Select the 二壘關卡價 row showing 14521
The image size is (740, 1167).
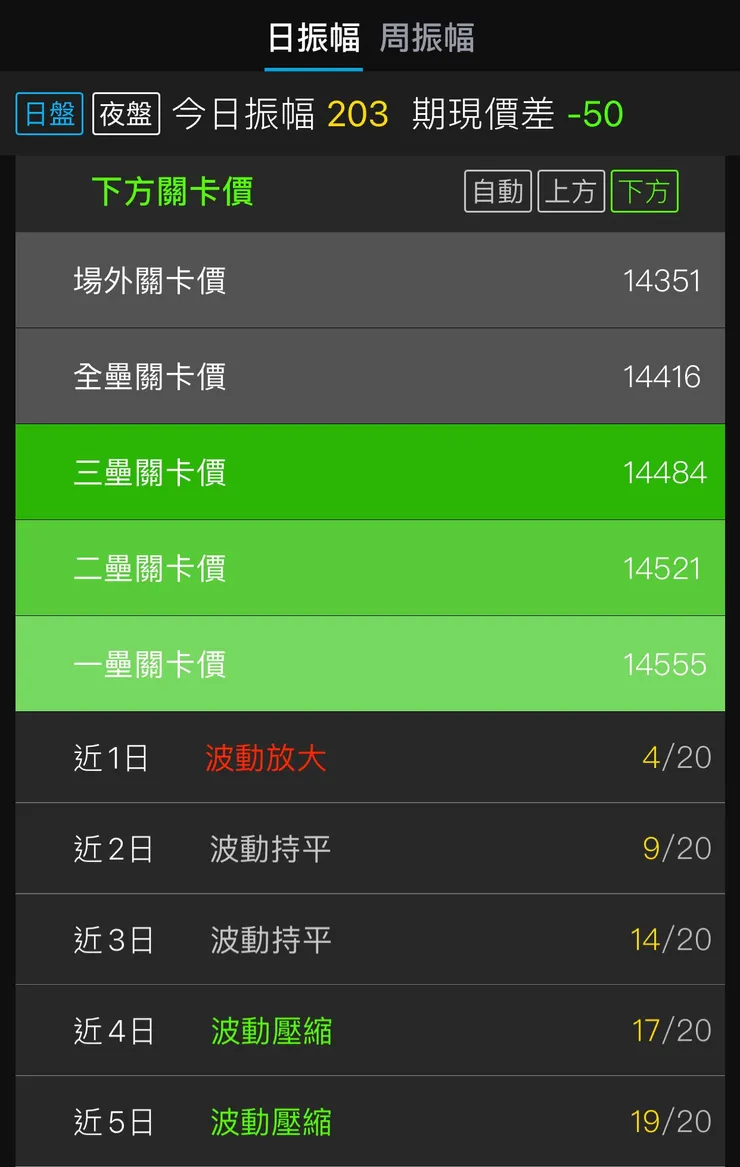point(370,568)
